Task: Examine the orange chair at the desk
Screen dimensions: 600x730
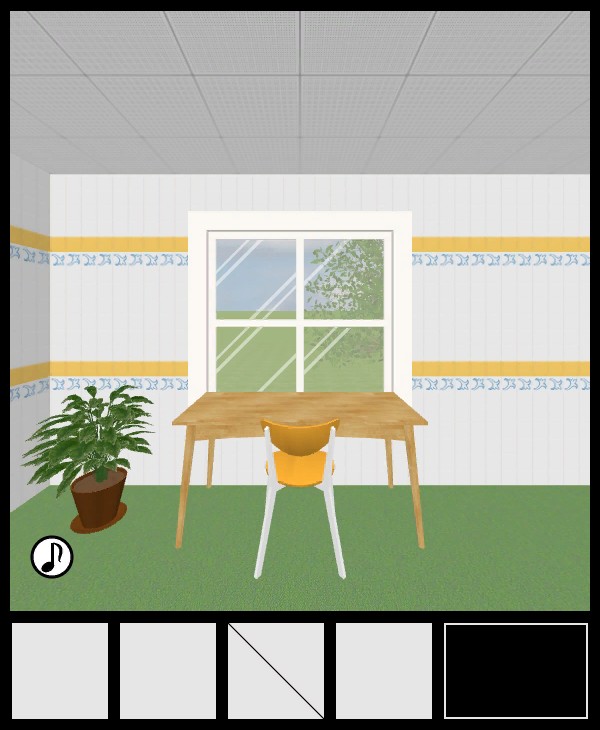Action: tap(298, 470)
